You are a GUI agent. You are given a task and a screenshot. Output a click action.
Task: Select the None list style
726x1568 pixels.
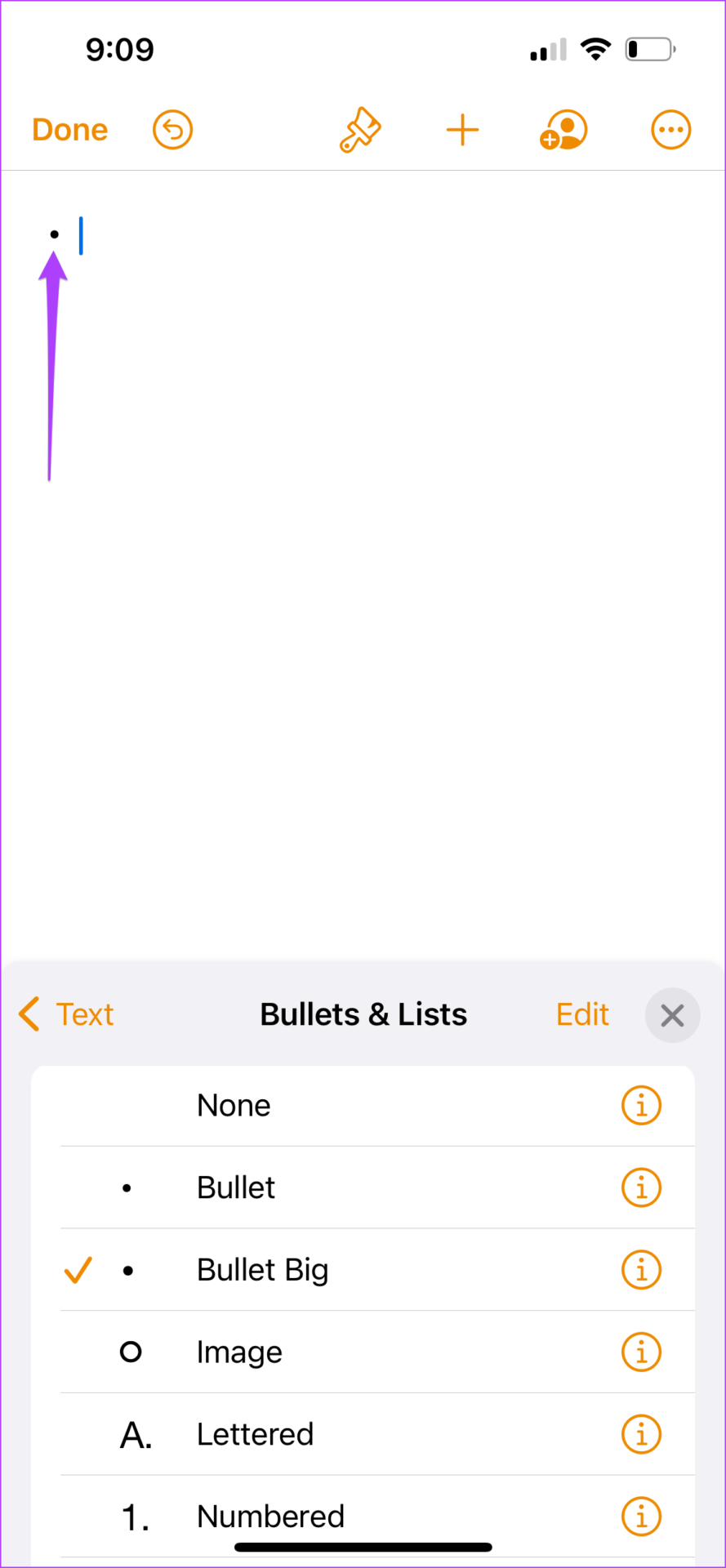coord(363,1106)
